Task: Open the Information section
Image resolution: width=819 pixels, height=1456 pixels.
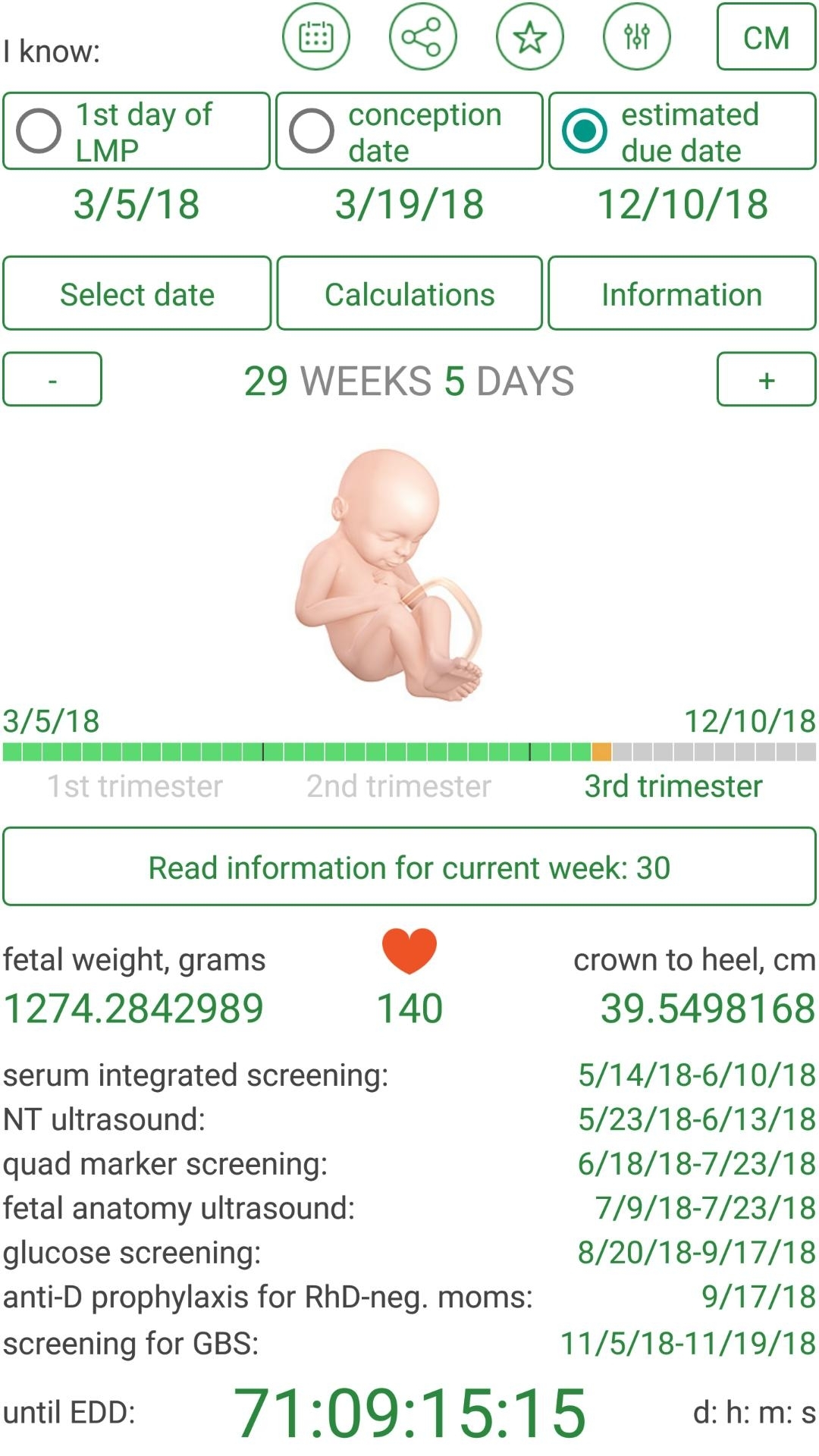Action: pos(682,293)
